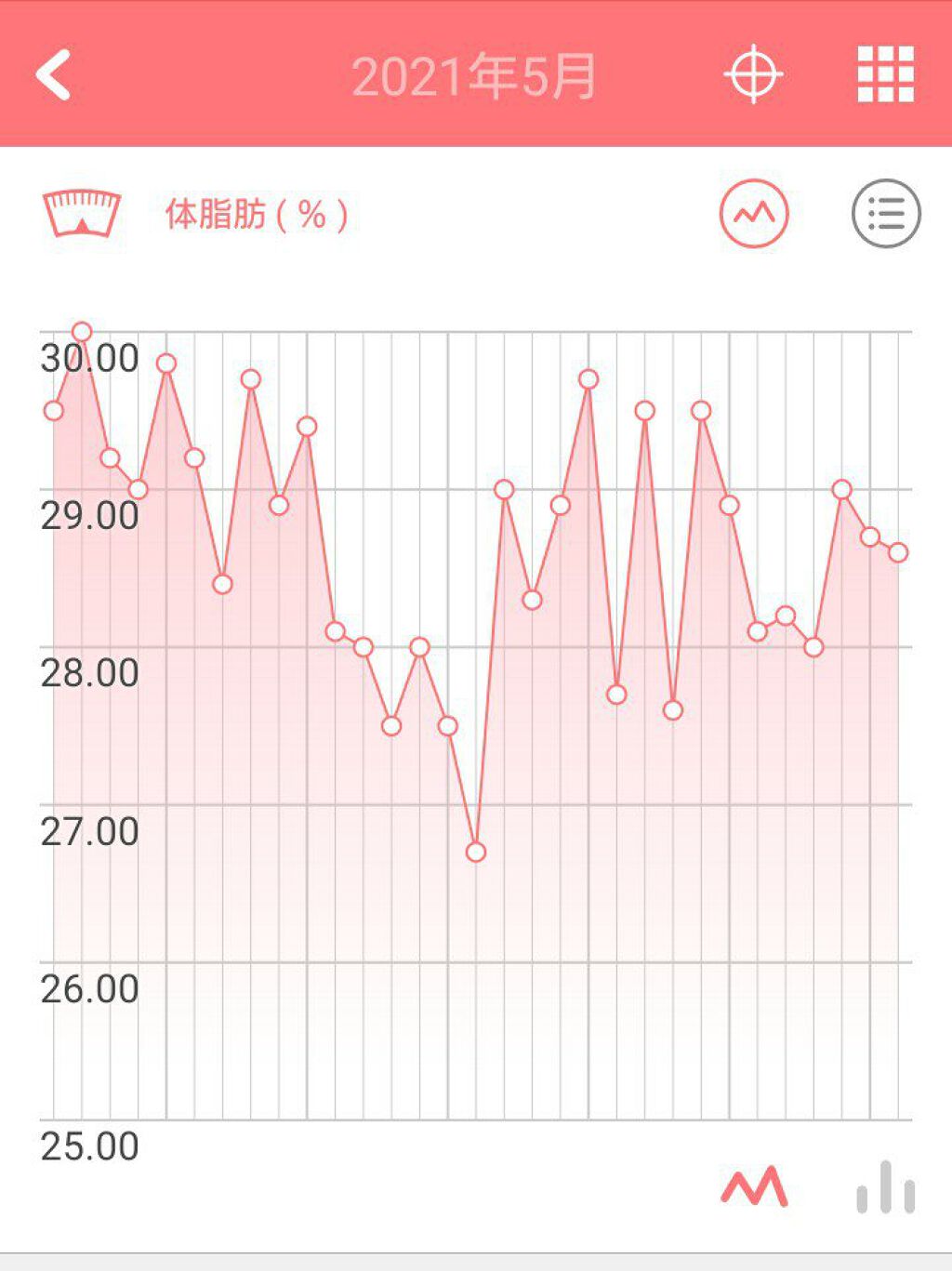Select the line chart mode at bottom

[x=754, y=1188]
